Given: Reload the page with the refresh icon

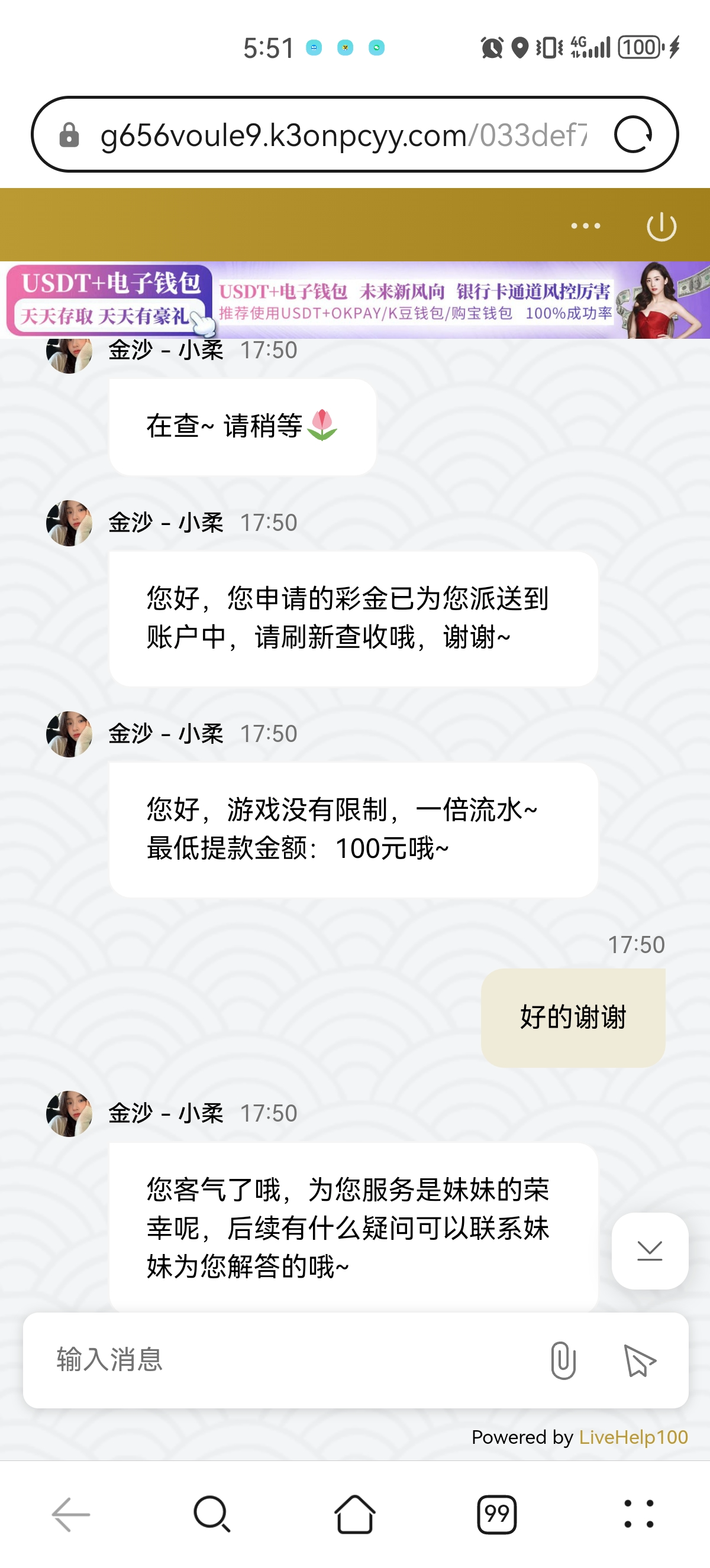Looking at the screenshot, I should click(x=635, y=135).
